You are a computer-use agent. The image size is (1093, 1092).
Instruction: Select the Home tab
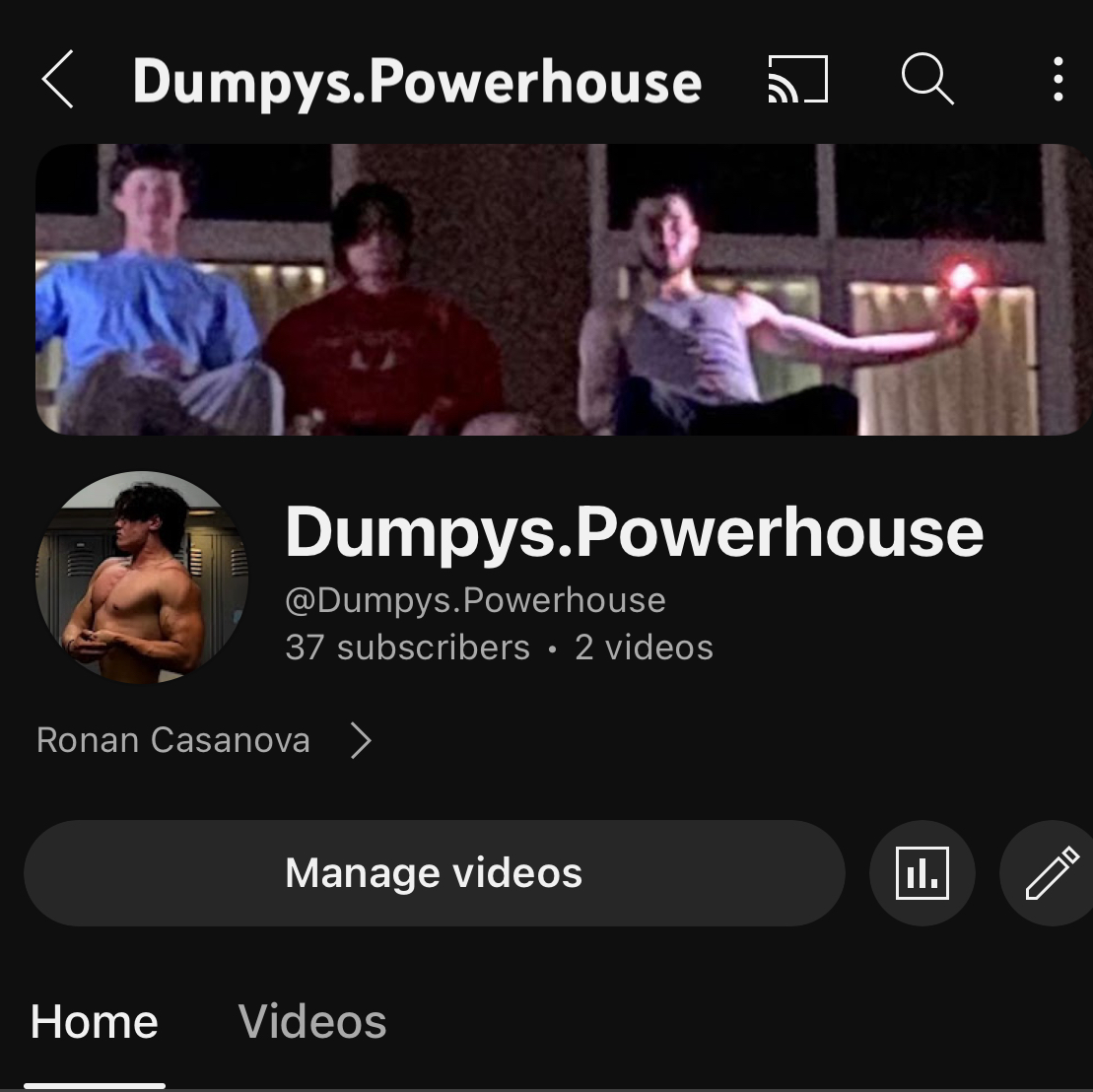(x=95, y=1021)
